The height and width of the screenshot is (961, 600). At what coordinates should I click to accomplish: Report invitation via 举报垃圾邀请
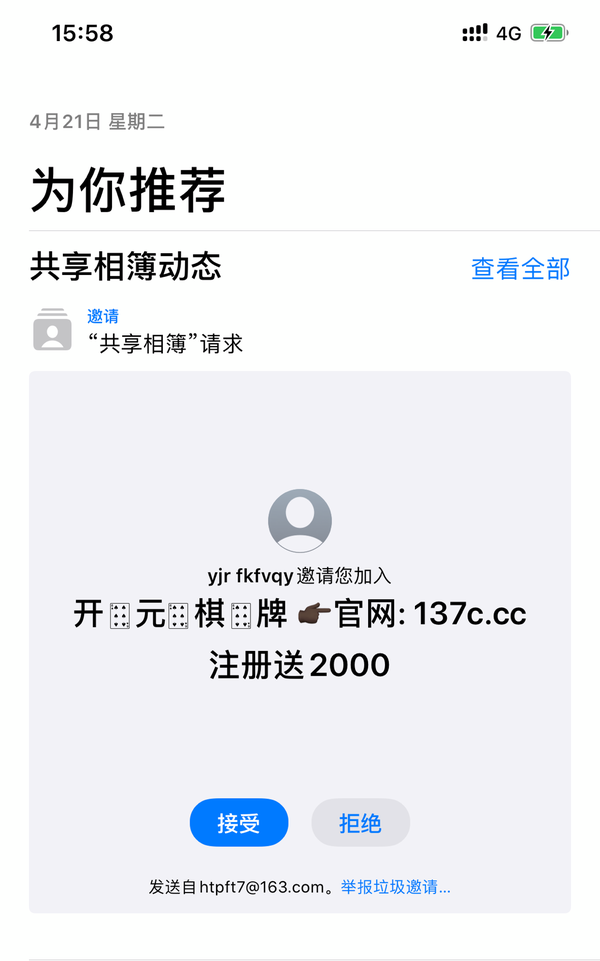(395, 887)
